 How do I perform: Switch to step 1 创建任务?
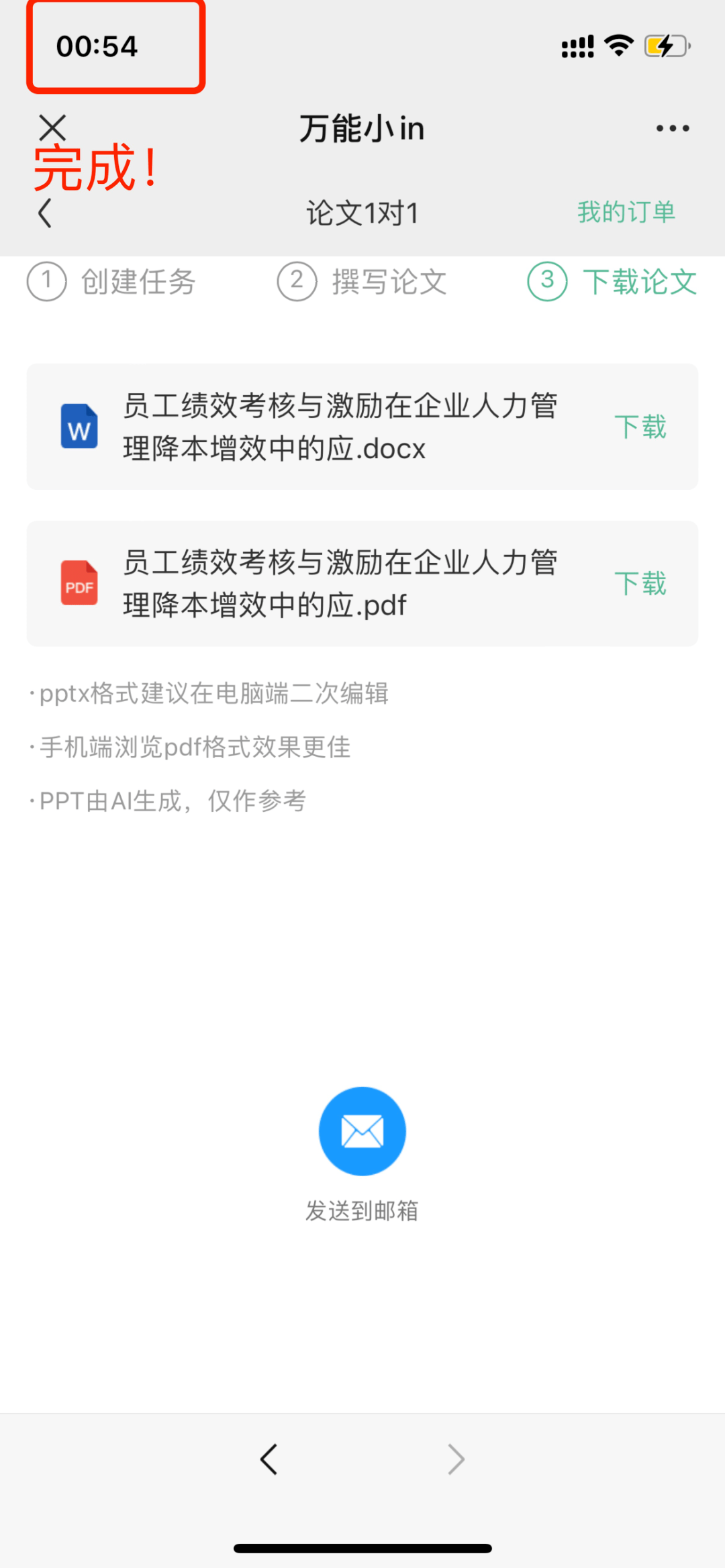pyautogui.click(x=111, y=282)
